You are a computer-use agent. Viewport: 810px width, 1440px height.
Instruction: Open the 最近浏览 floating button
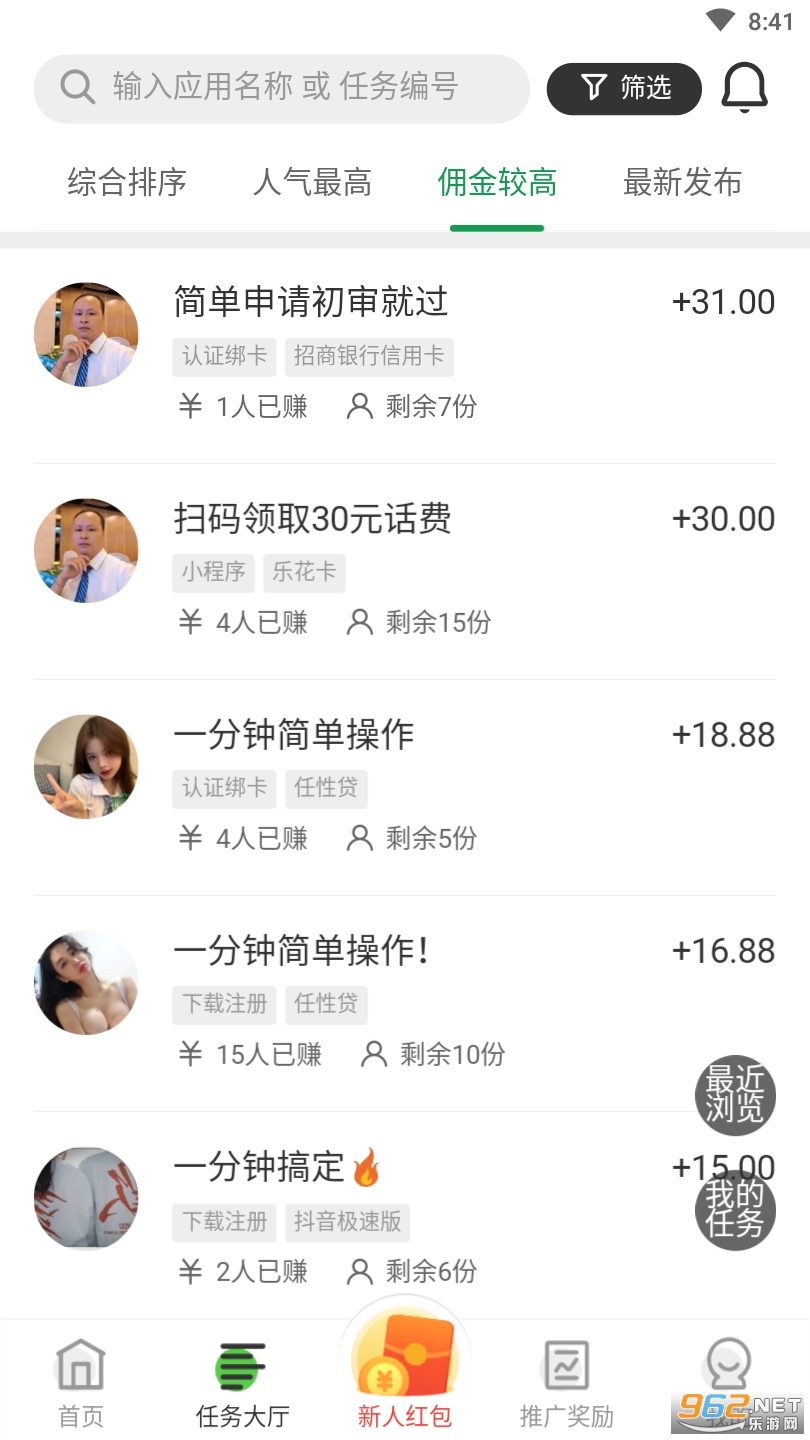pyautogui.click(x=735, y=1094)
